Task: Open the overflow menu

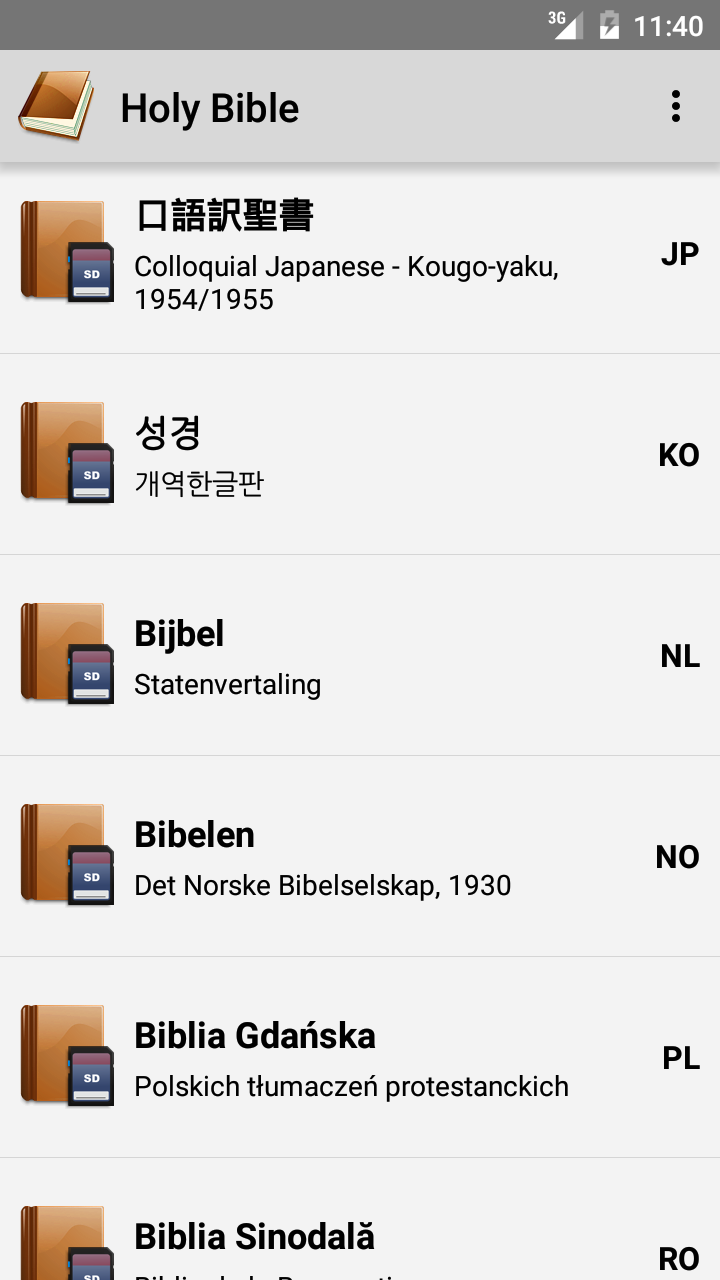Action: [x=676, y=106]
